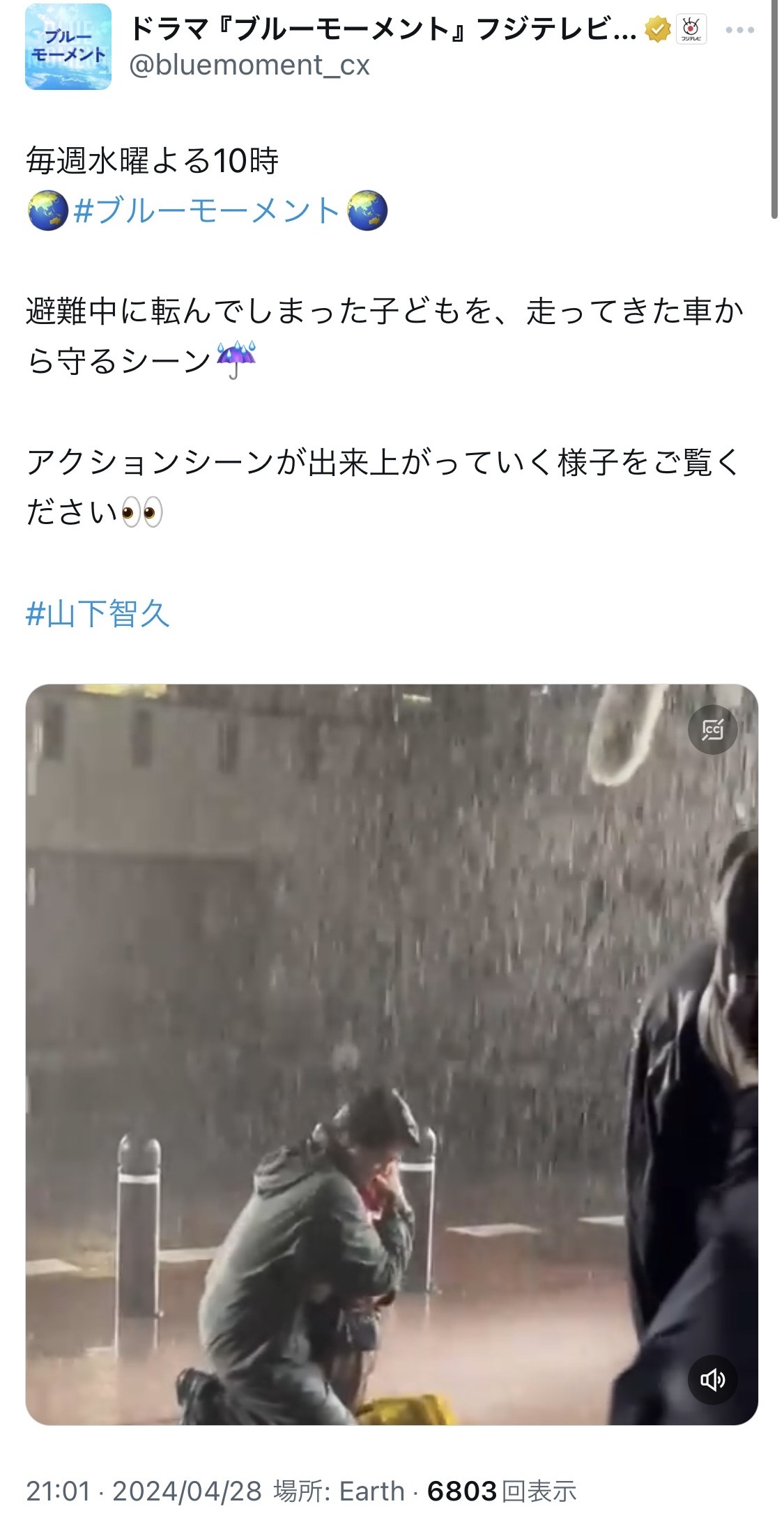Open the tweet's three-dot overflow menu
This screenshot has height=1520, width=784.
tap(739, 30)
